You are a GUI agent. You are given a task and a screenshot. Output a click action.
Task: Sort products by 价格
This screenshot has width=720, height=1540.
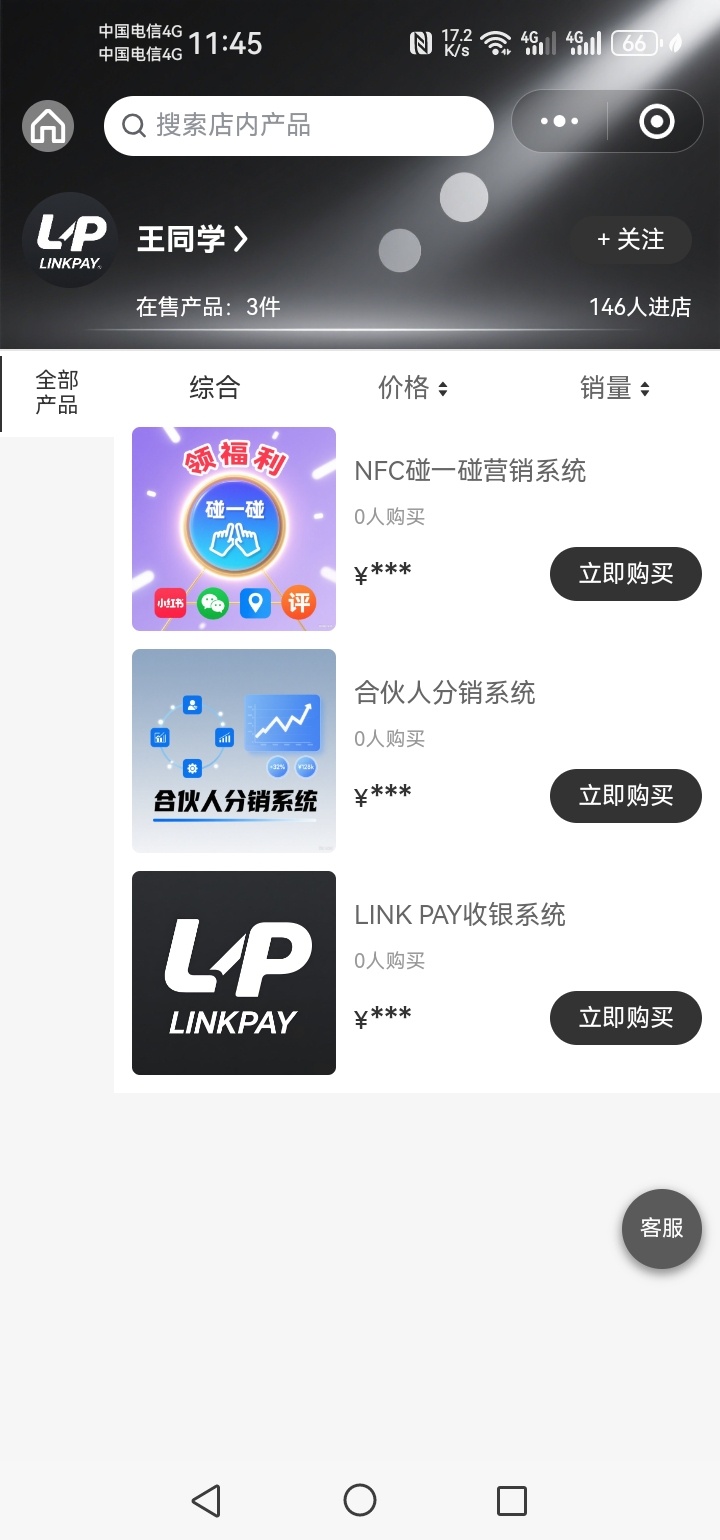(x=412, y=388)
